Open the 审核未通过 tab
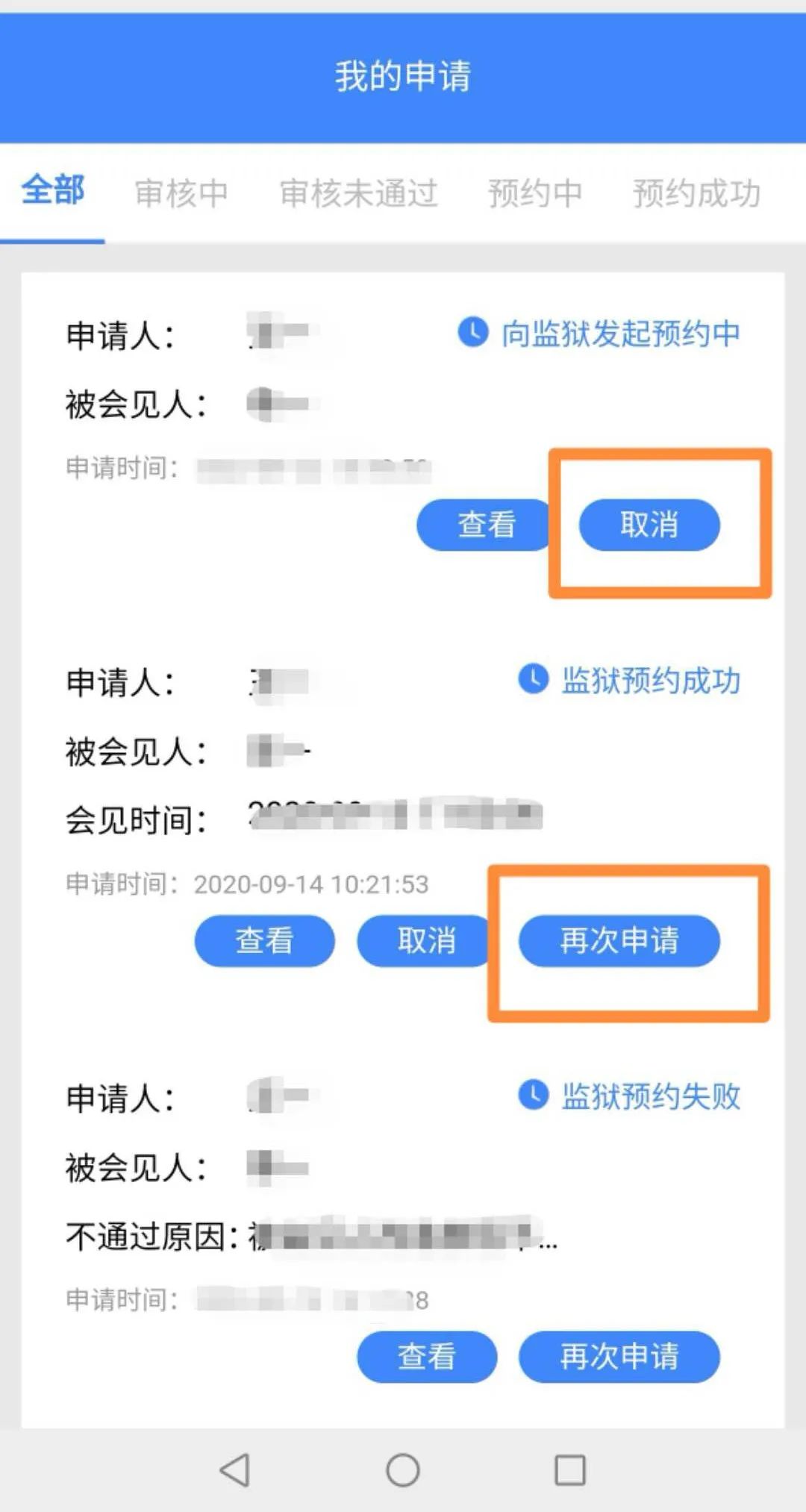806x1512 pixels. [x=358, y=193]
